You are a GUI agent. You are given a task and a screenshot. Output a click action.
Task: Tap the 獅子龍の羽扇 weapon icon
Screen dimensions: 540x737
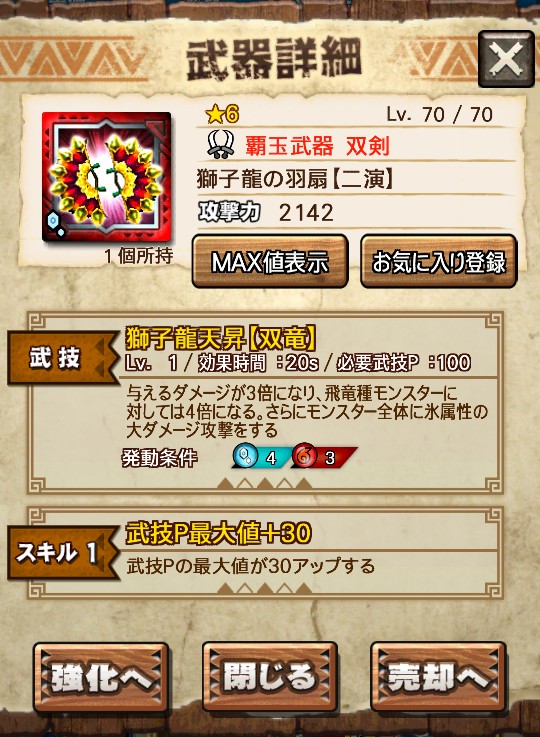[x=107, y=177]
